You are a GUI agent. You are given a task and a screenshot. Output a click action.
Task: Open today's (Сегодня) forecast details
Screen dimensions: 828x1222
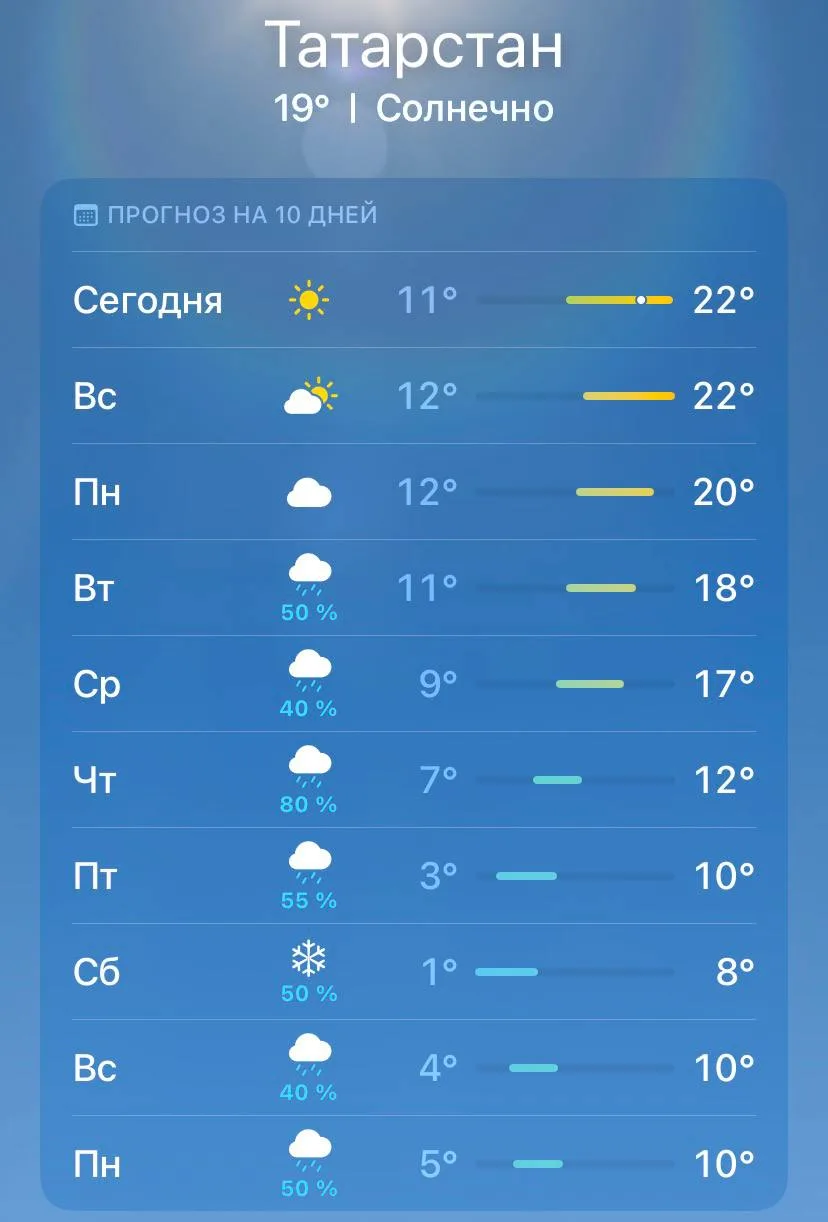414,300
